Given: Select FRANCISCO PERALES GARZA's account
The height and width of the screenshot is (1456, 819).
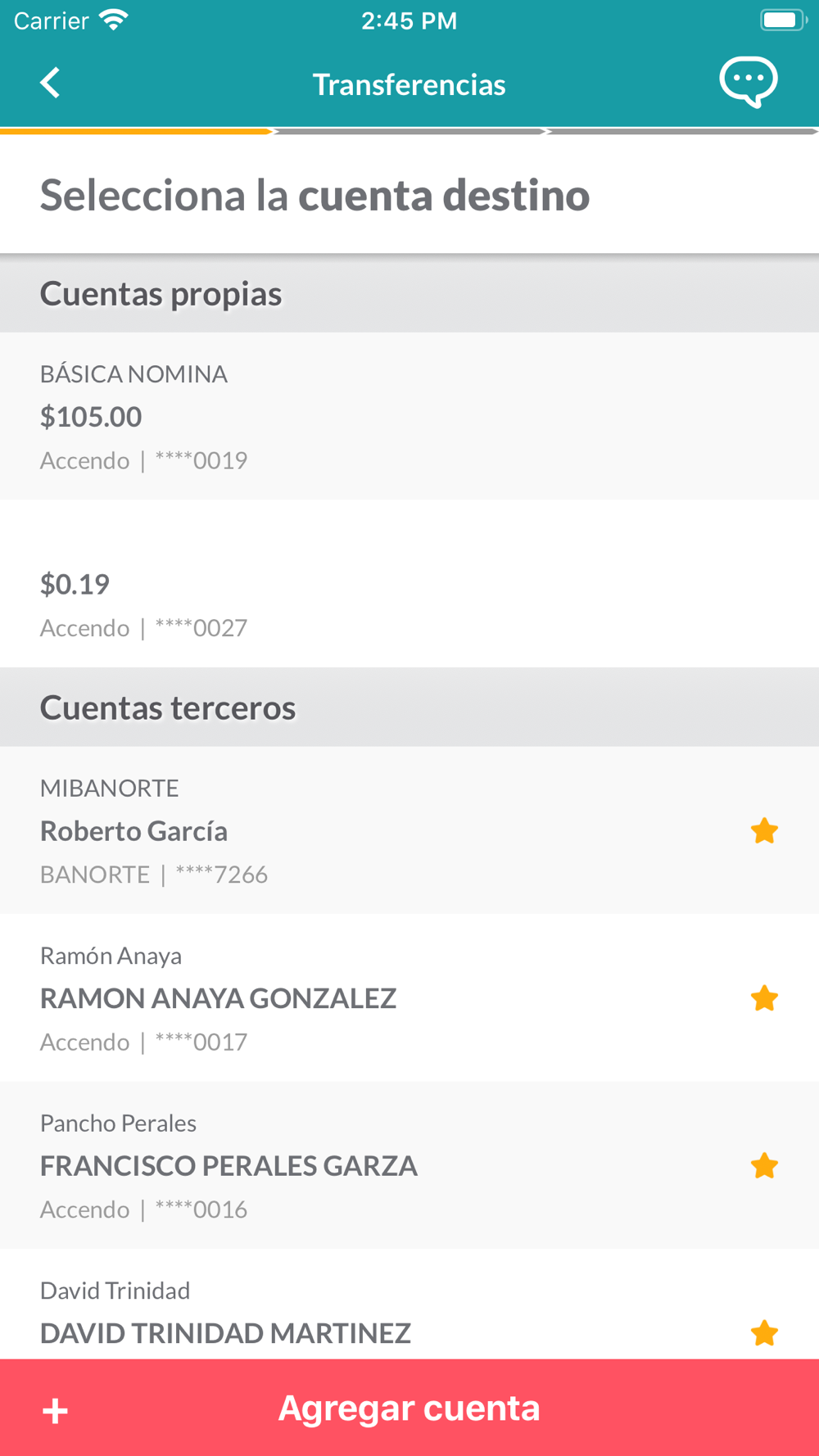Looking at the screenshot, I should (409, 1165).
